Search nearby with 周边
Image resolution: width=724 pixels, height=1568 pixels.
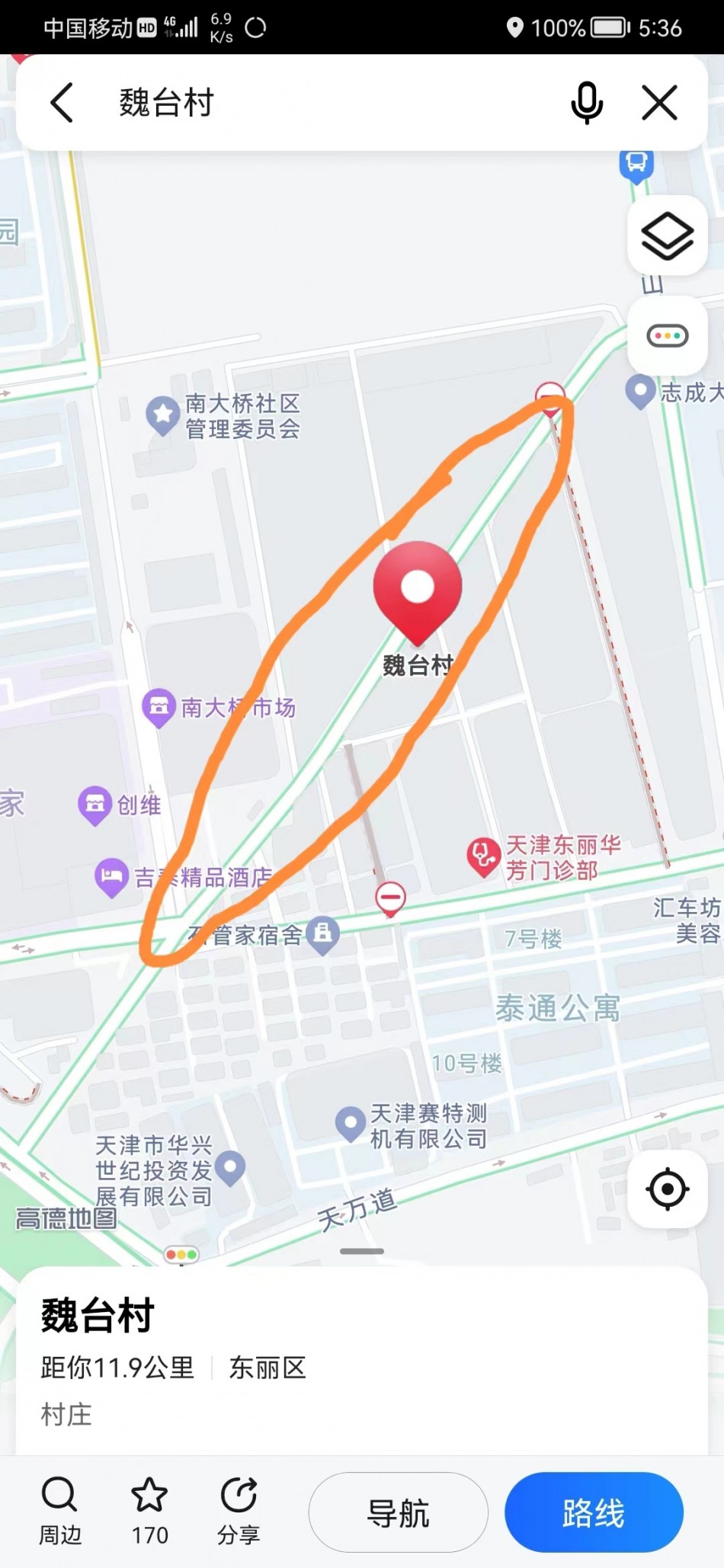59,1512
